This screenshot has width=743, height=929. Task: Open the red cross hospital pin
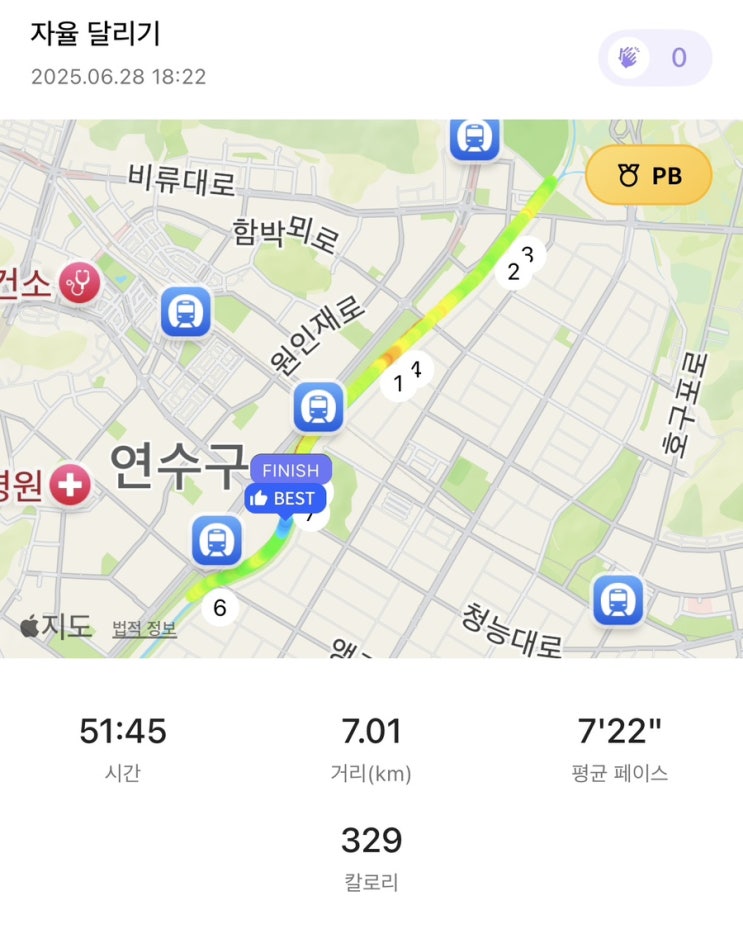pos(70,485)
